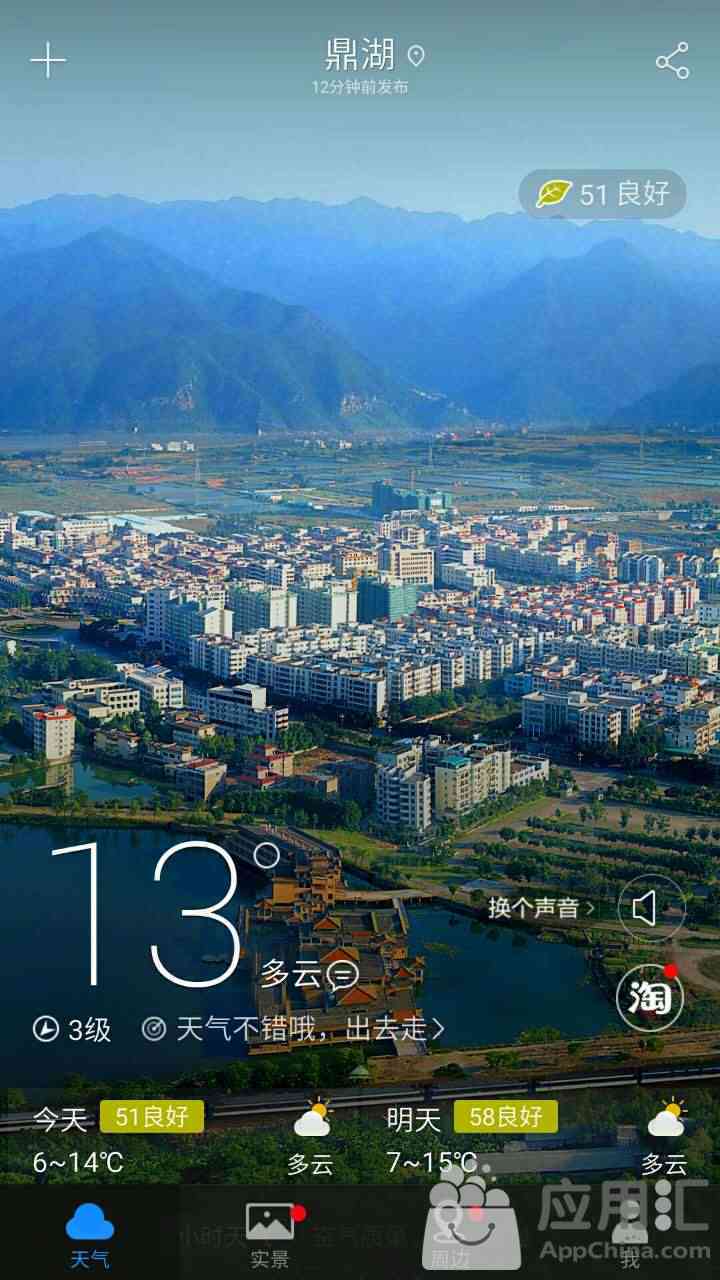
Task: Open the air quality badge 51 良好
Action: click(602, 194)
